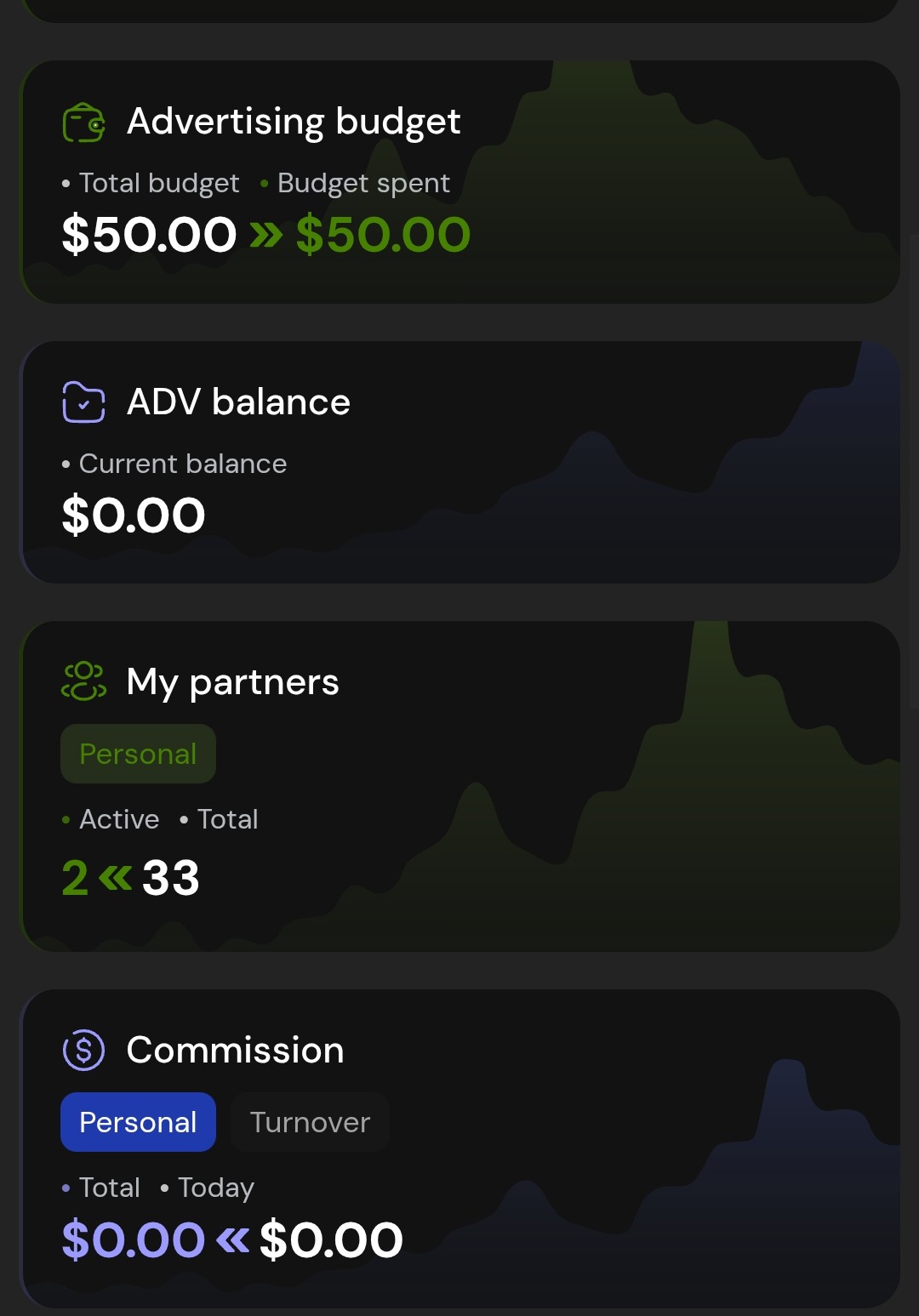Switch Commission view to Turnover
919x1316 pixels.
pyautogui.click(x=310, y=1122)
